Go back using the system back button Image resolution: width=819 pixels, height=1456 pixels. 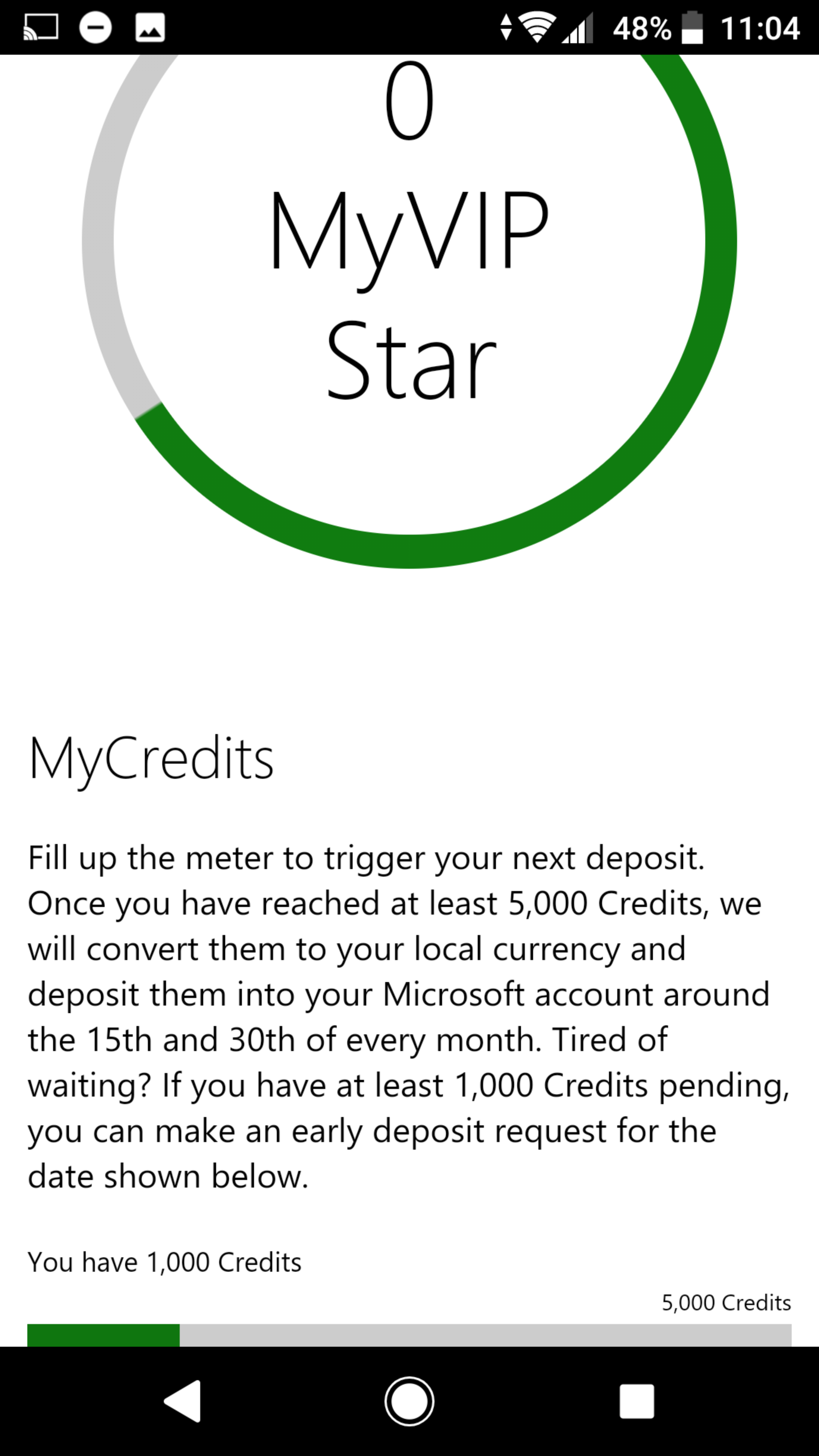coord(182,1401)
